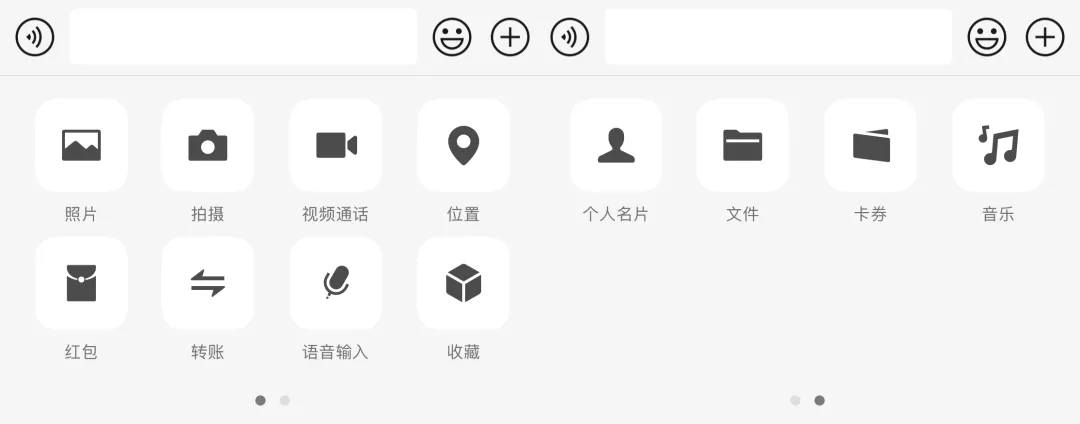Launch the camera via 拍摄

[208, 145]
